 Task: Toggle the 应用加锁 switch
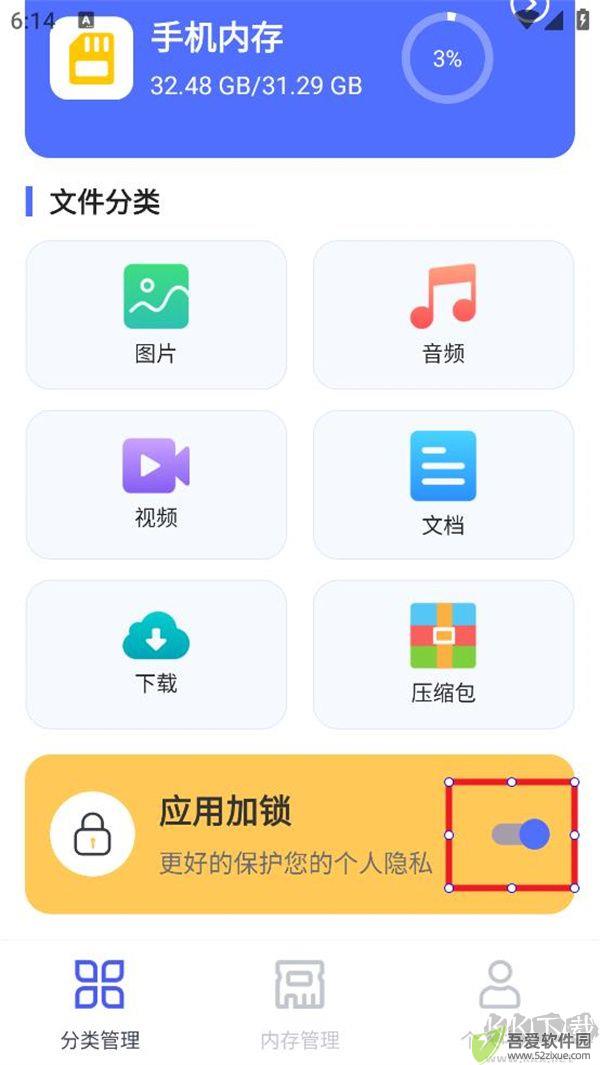[520, 833]
